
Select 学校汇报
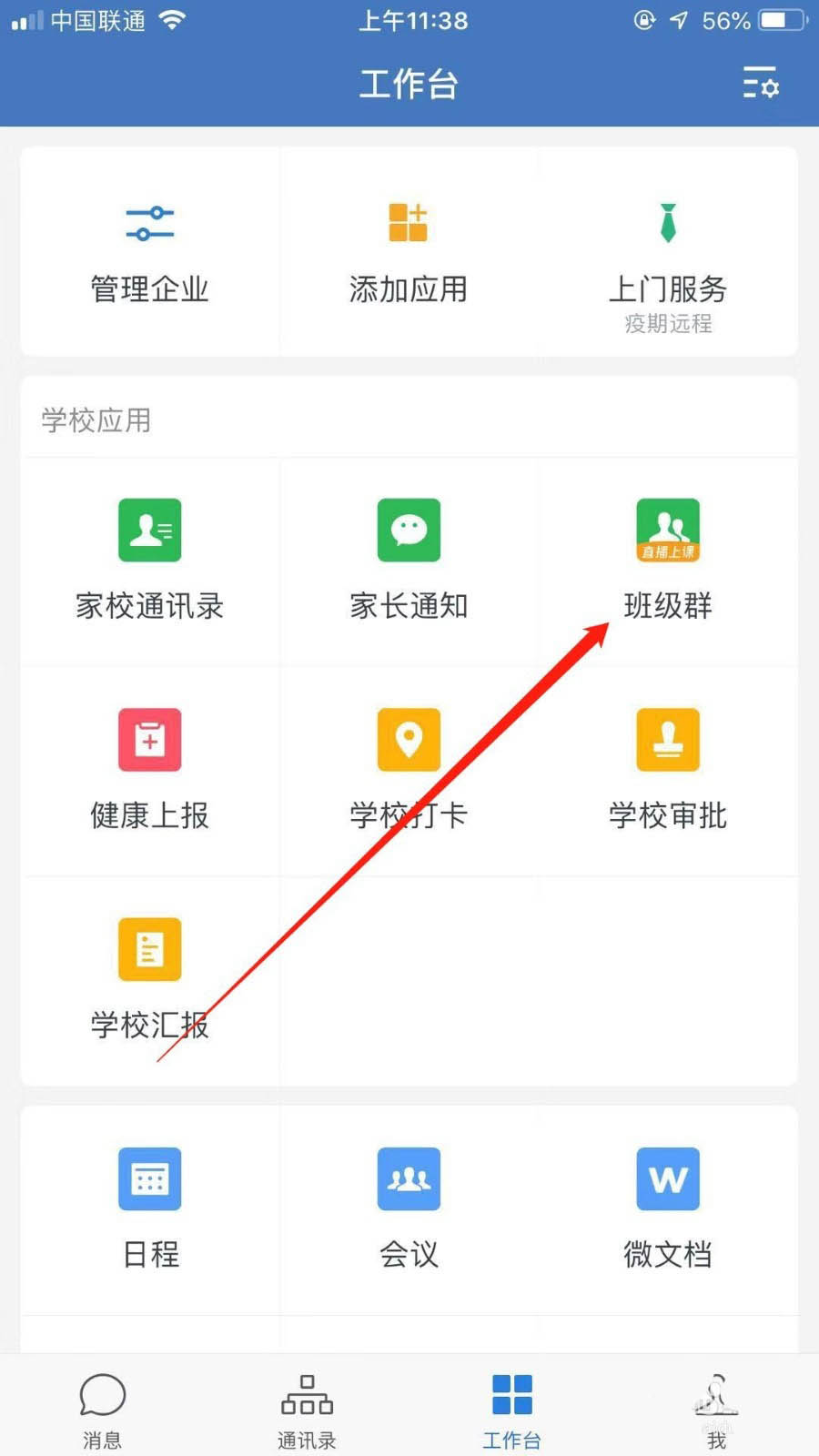pos(150,980)
